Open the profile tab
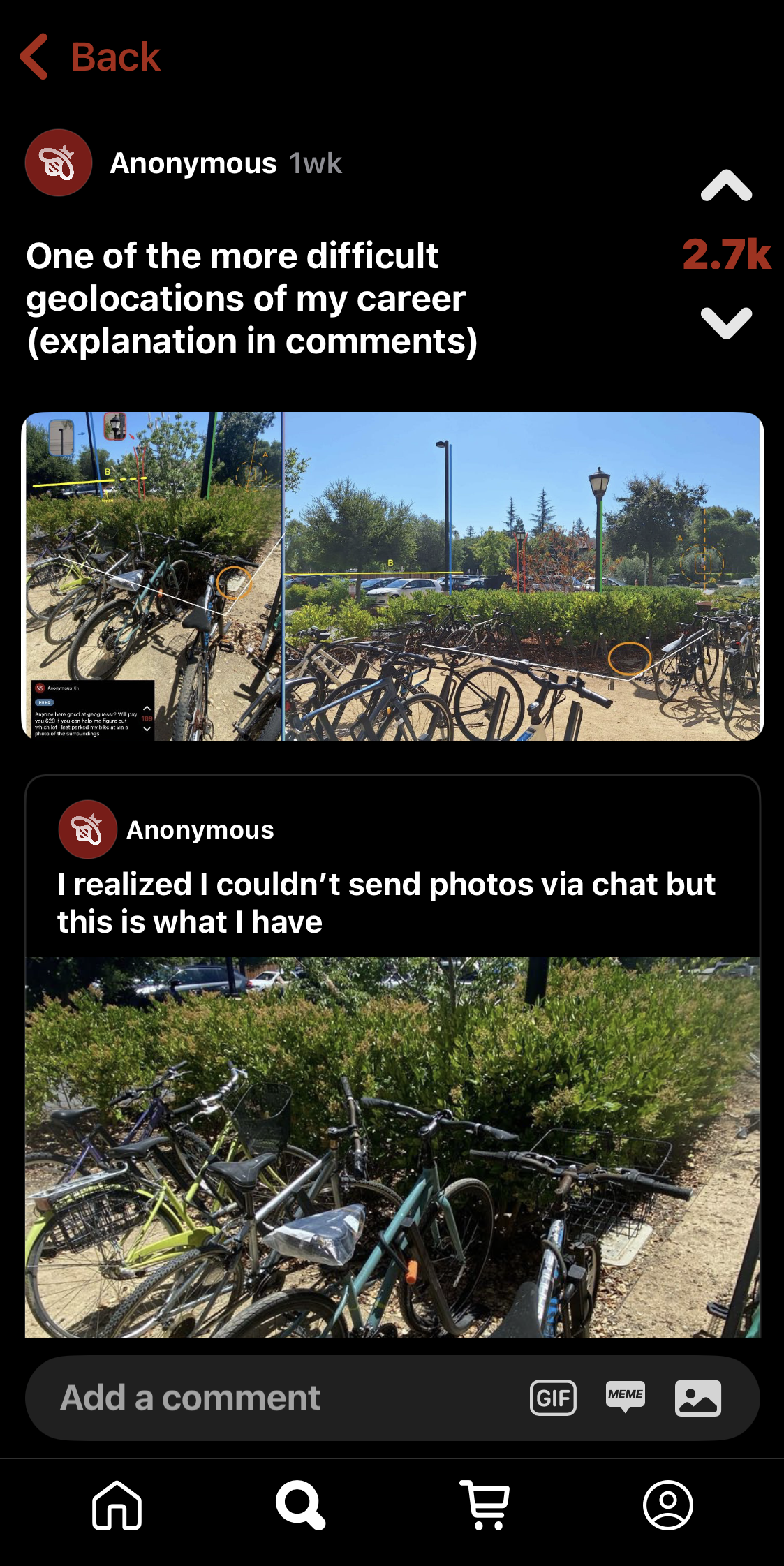Viewport: 784px width, 1566px height. pyautogui.click(x=667, y=1505)
